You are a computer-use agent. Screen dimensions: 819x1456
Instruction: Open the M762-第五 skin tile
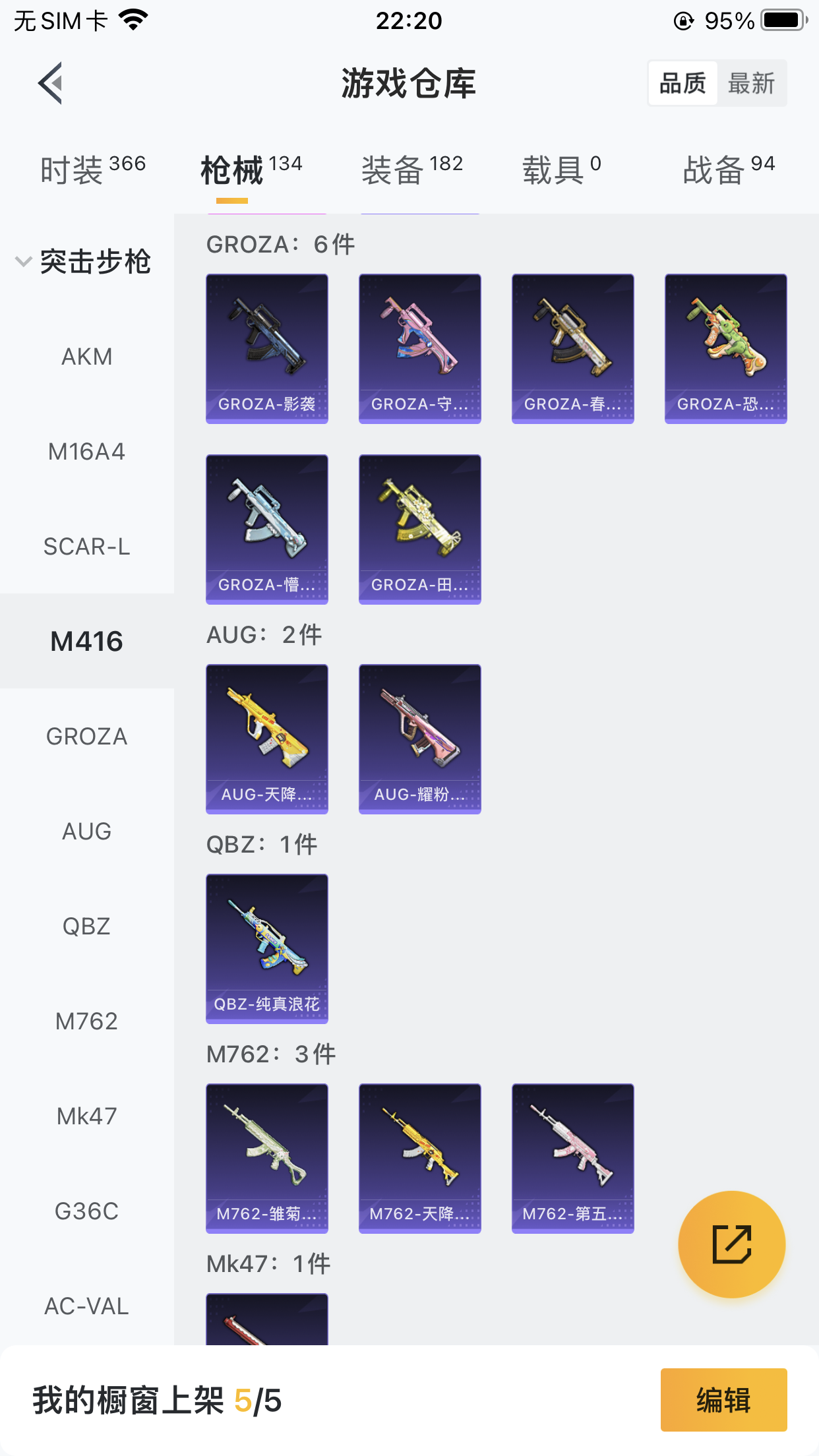(572, 1158)
